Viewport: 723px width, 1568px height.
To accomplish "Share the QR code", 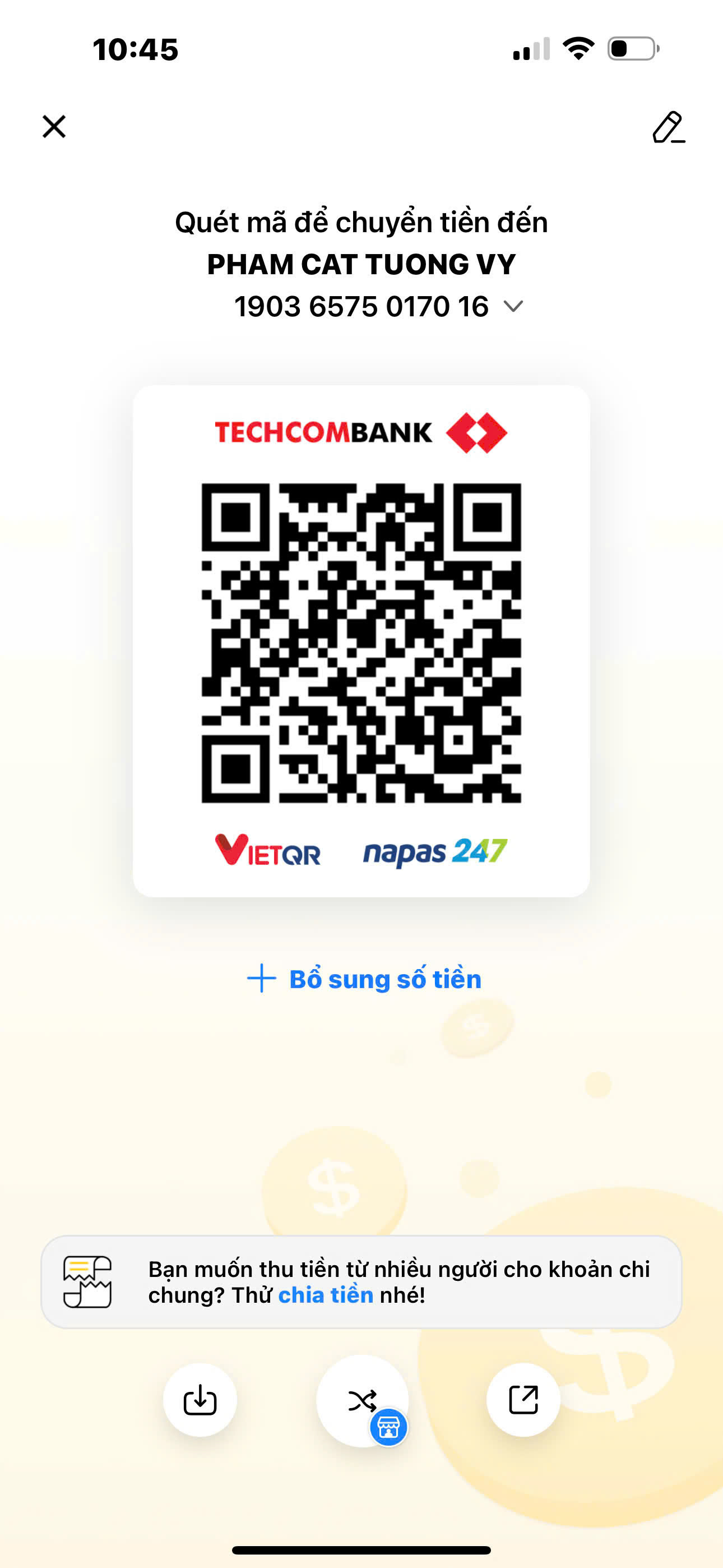I will tap(523, 1400).
